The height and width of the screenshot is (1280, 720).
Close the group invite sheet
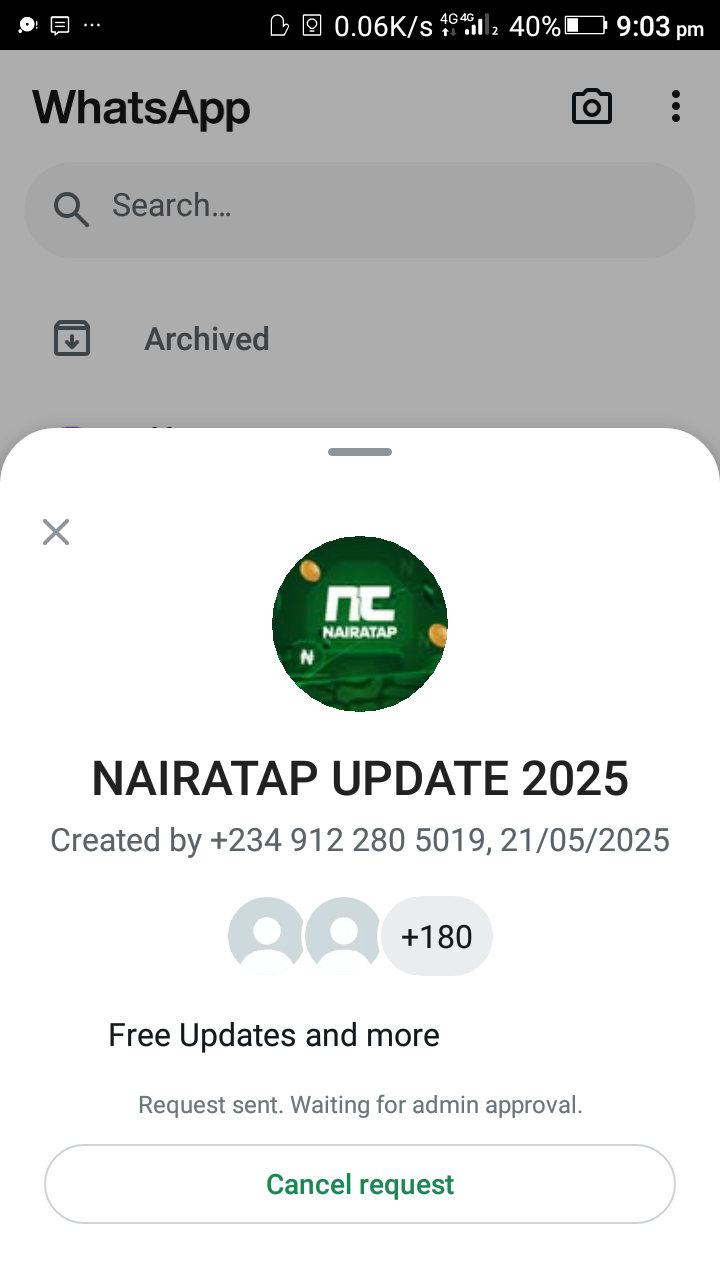pos(56,532)
